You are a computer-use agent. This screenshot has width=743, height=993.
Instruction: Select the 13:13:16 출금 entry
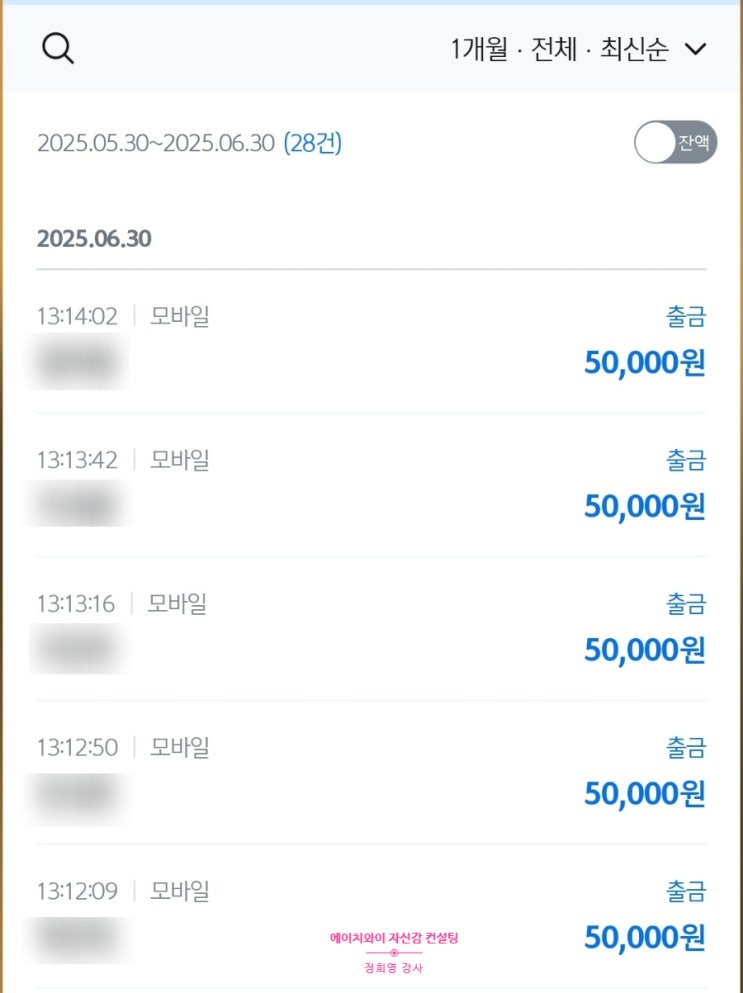(371, 628)
